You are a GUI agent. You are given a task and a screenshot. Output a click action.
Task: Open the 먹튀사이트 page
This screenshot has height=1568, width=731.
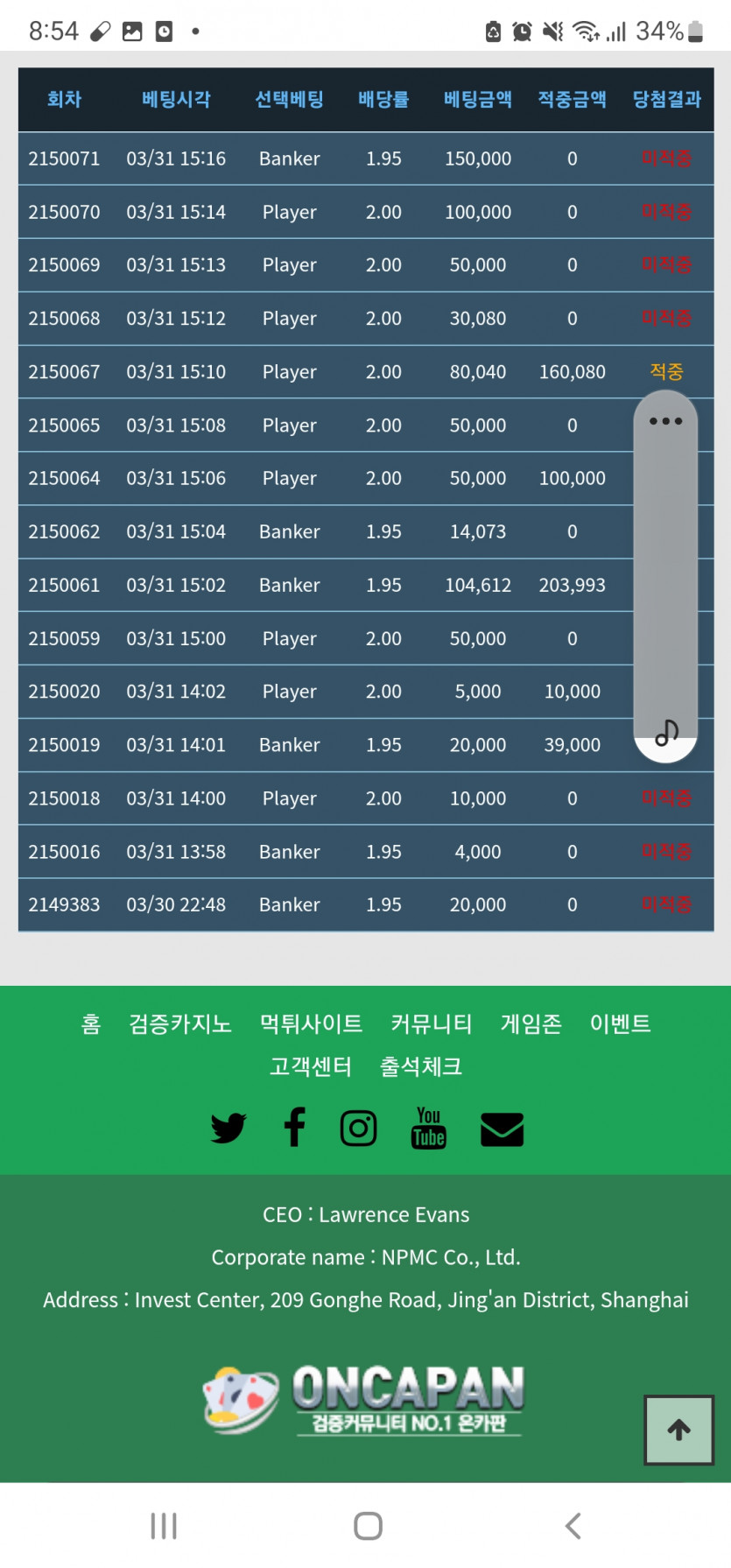[311, 1023]
